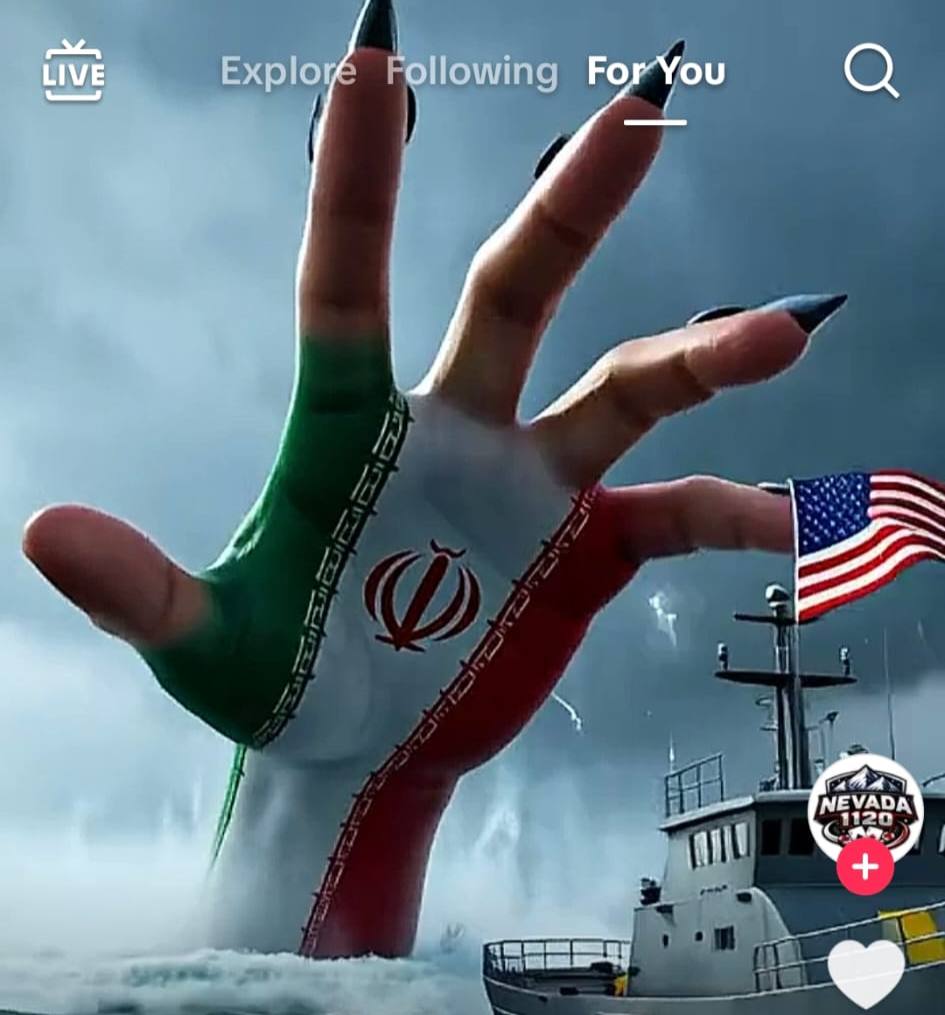Switch to the Explore tab
The width and height of the screenshot is (945, 1015).
click(x=288, y=72)
